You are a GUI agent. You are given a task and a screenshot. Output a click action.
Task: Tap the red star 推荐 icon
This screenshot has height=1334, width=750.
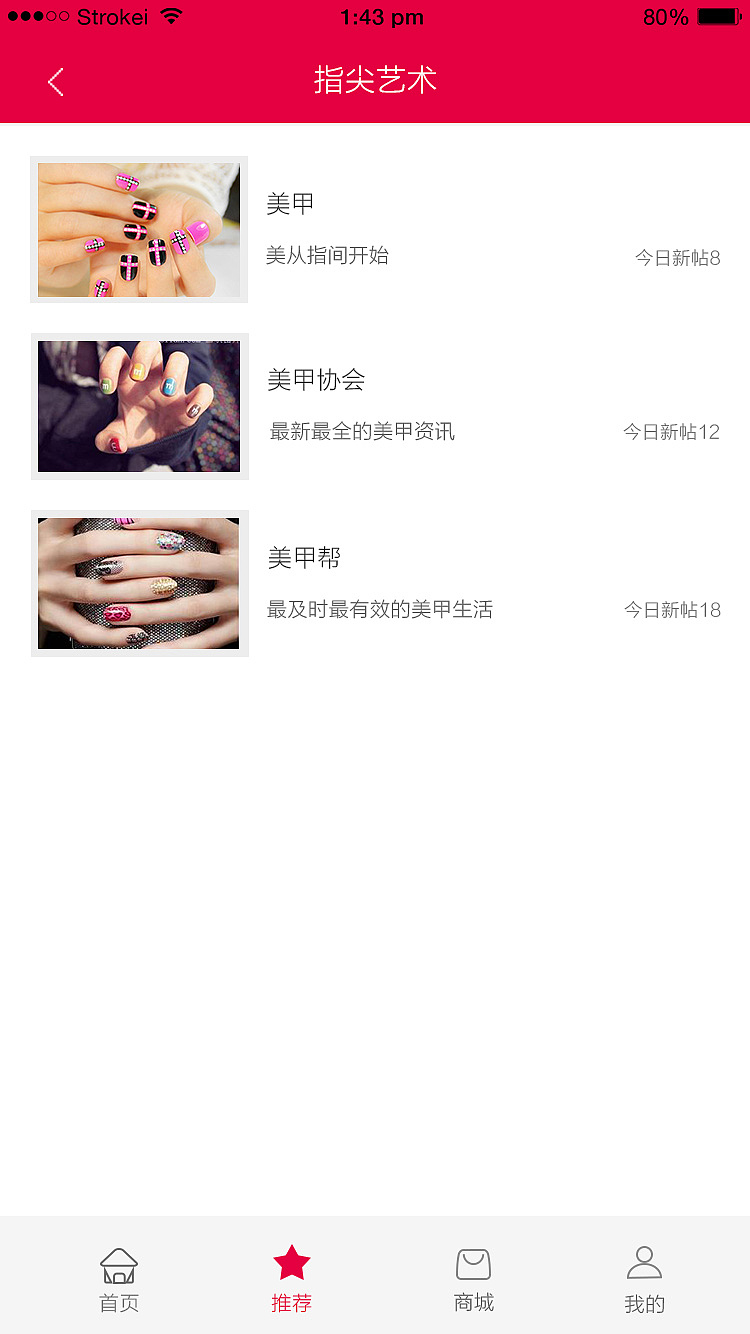tap(291, 1262)
